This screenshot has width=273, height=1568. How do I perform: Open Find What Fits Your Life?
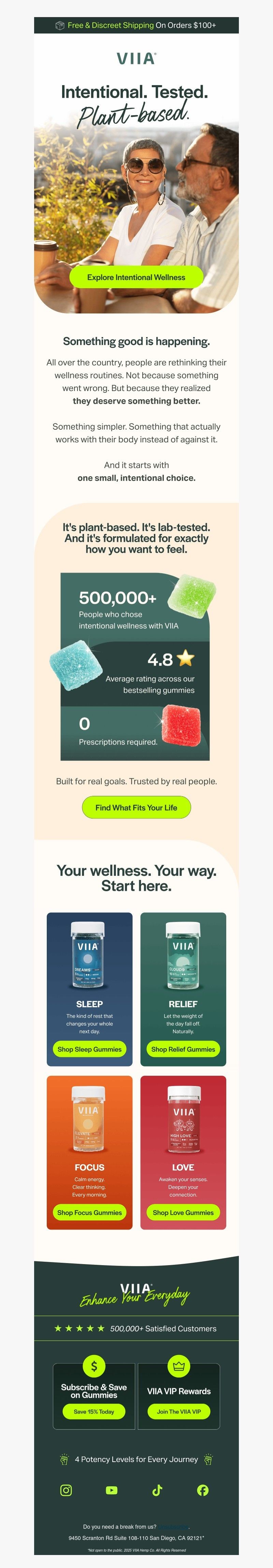tap(136, 808)
